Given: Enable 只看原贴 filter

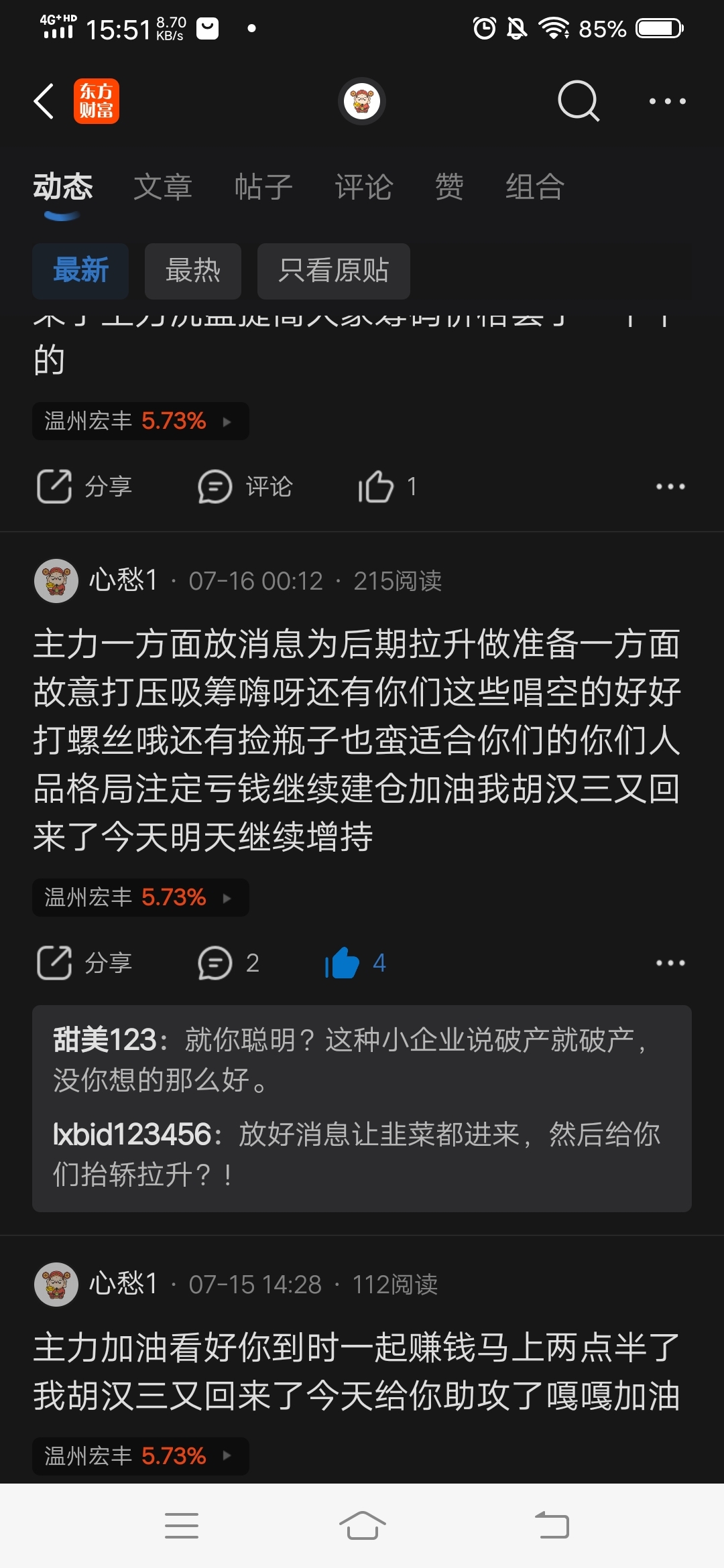Looking at the screenshot, I should [x=333, y=271].
